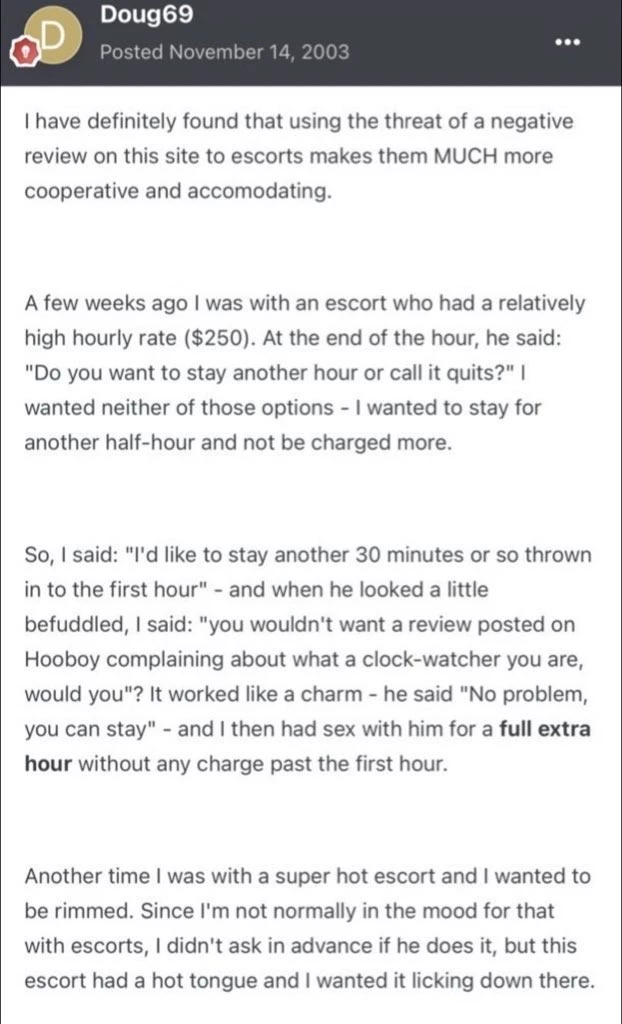Tap the username Doug69
The image size is (622, 1024).
coord(146,14)
